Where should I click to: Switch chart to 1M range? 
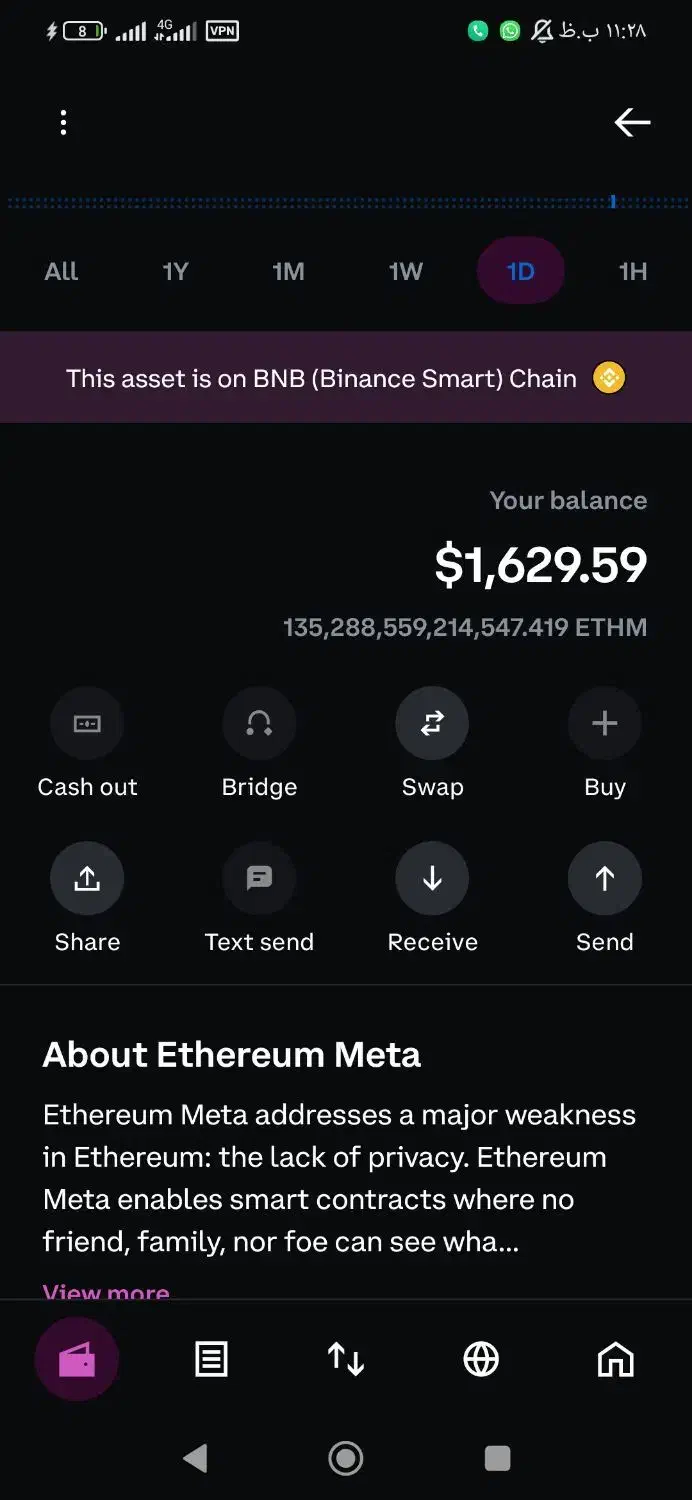tap(288, 271)
